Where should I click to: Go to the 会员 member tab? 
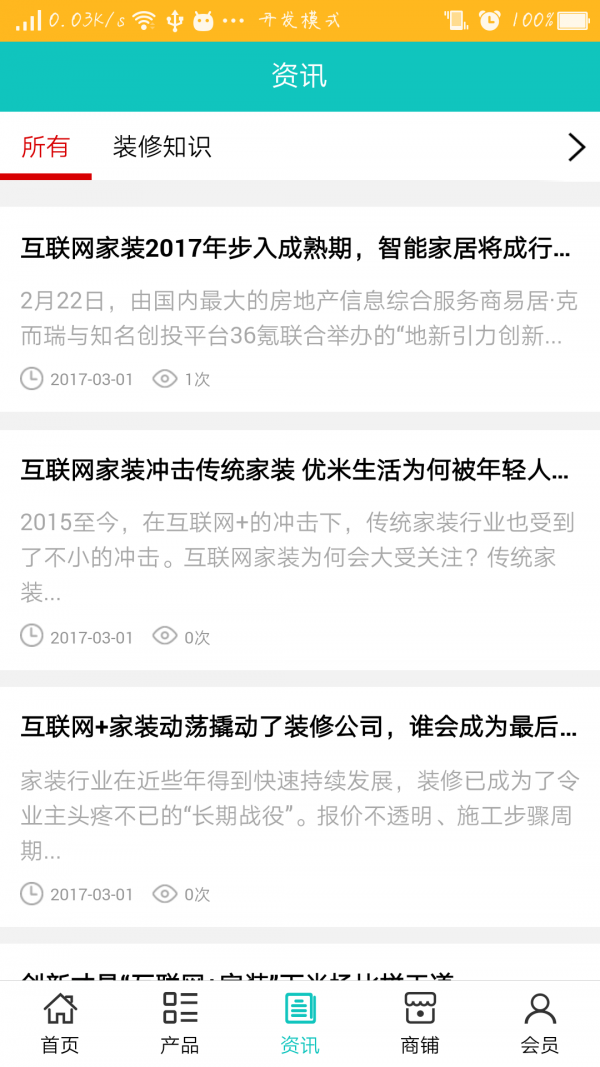(x=540, y=1023)
